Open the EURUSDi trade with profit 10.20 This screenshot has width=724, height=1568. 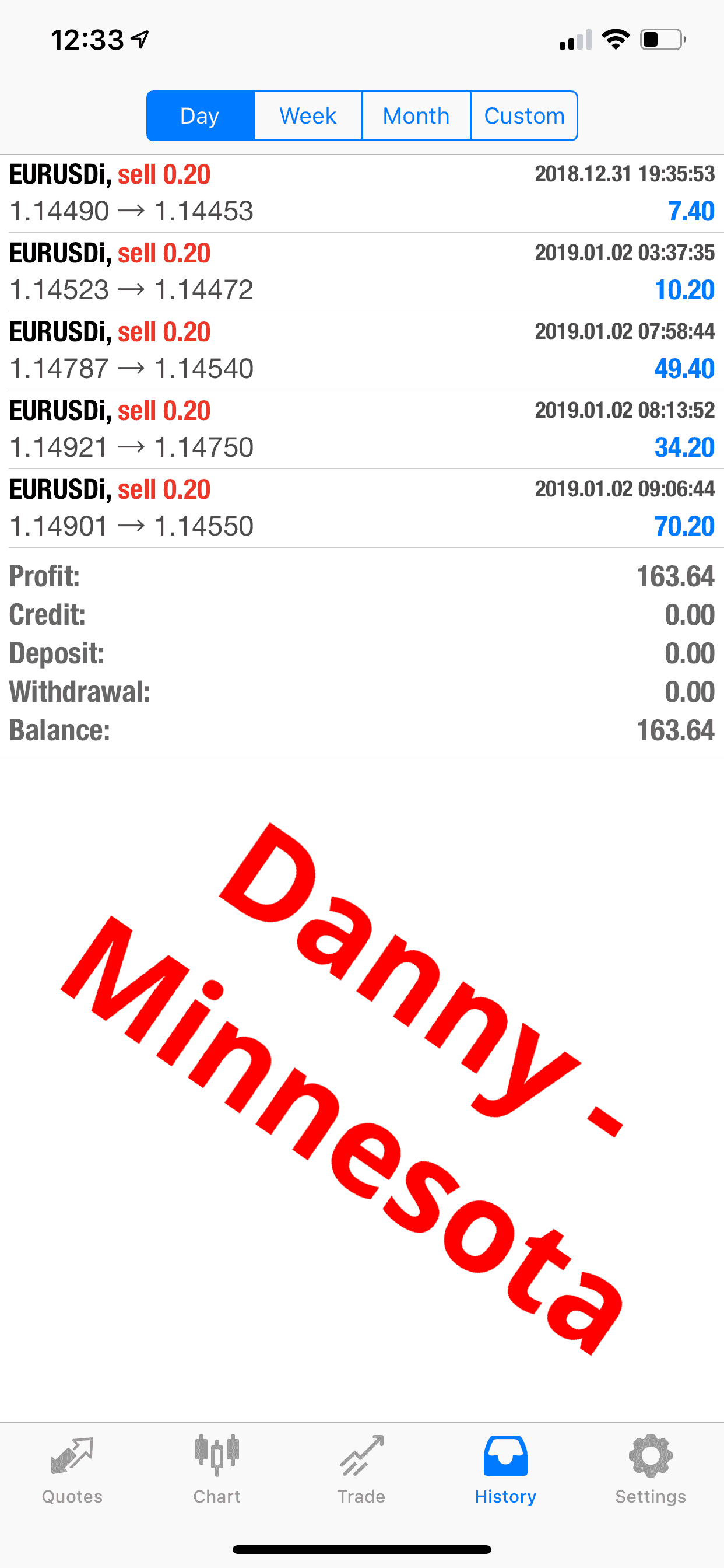point(361,271)
